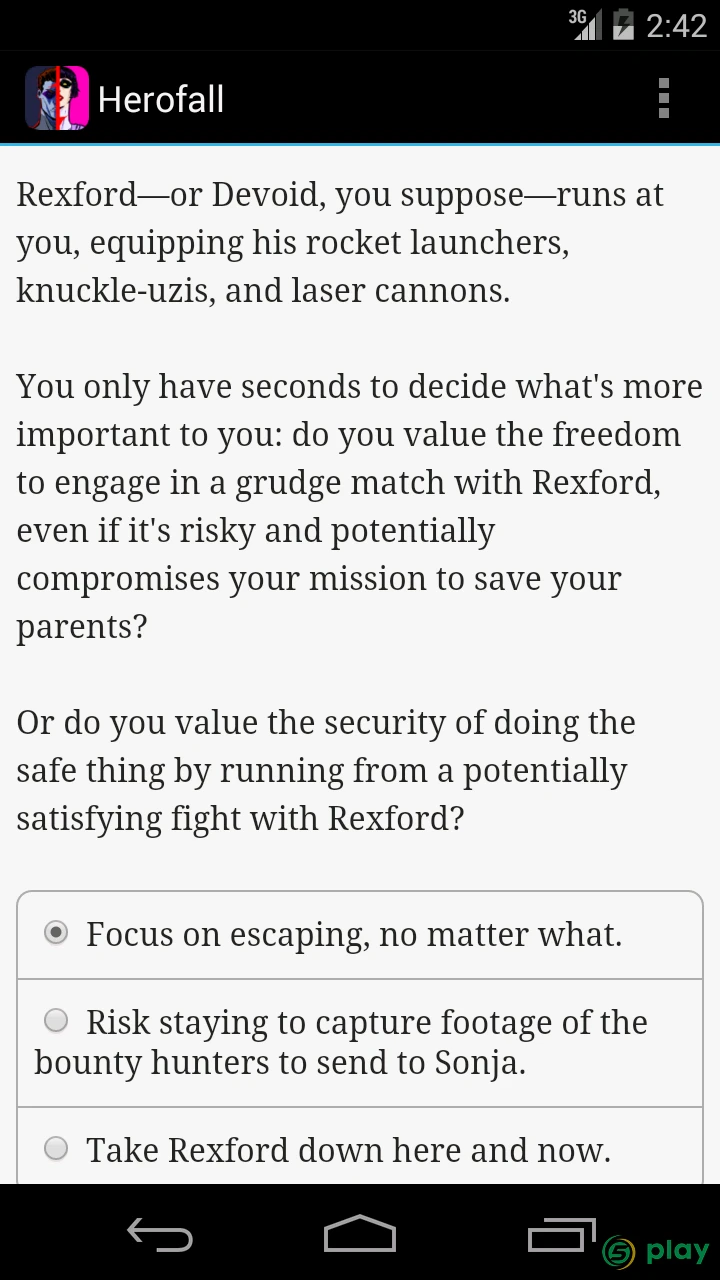
Task: Pick 'Take Rexford down here and now'
Action: click(x=360, y=1147)
